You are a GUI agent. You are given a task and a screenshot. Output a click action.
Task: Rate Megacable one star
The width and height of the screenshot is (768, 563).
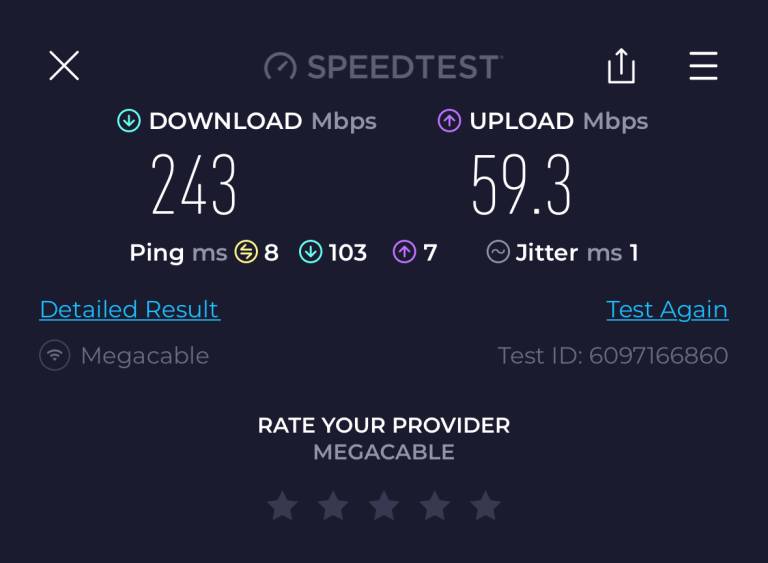coord(283,506)
